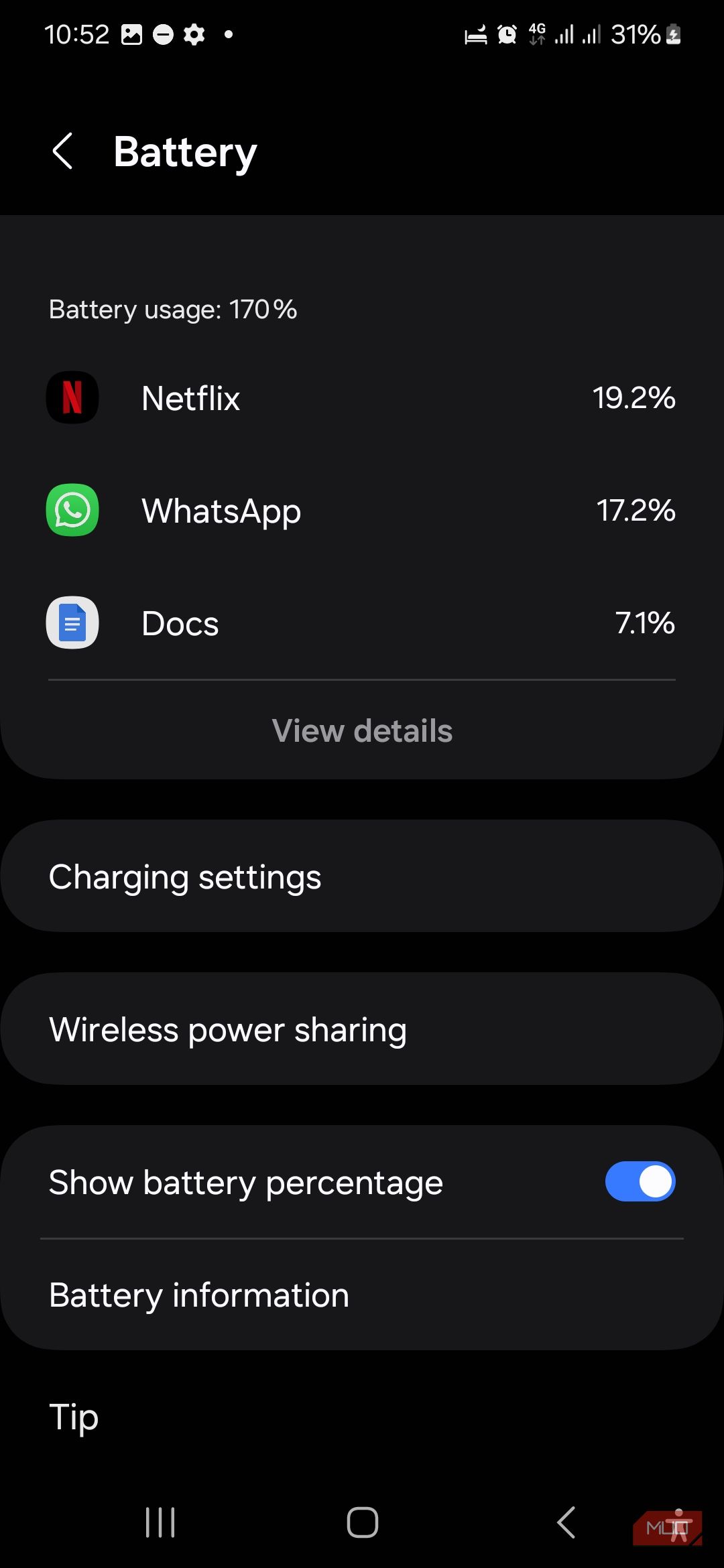This screenshot has height=1568, width=724.
Task: Open Charging settings
Action: pyautogui.click(x=362, y=876)
